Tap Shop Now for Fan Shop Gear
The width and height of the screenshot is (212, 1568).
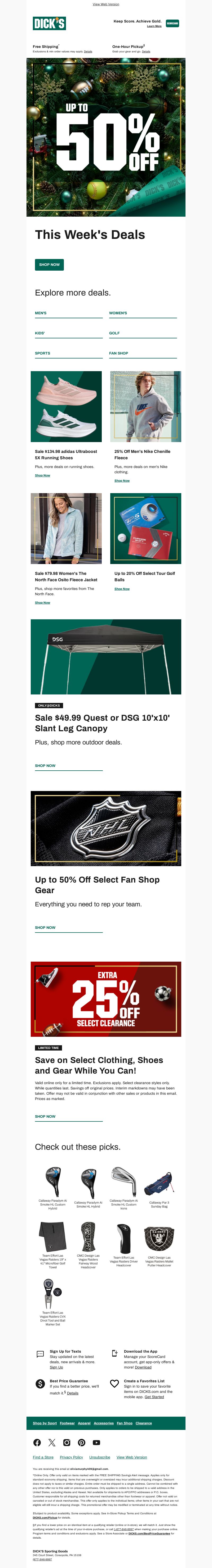[x=45, y=928]
